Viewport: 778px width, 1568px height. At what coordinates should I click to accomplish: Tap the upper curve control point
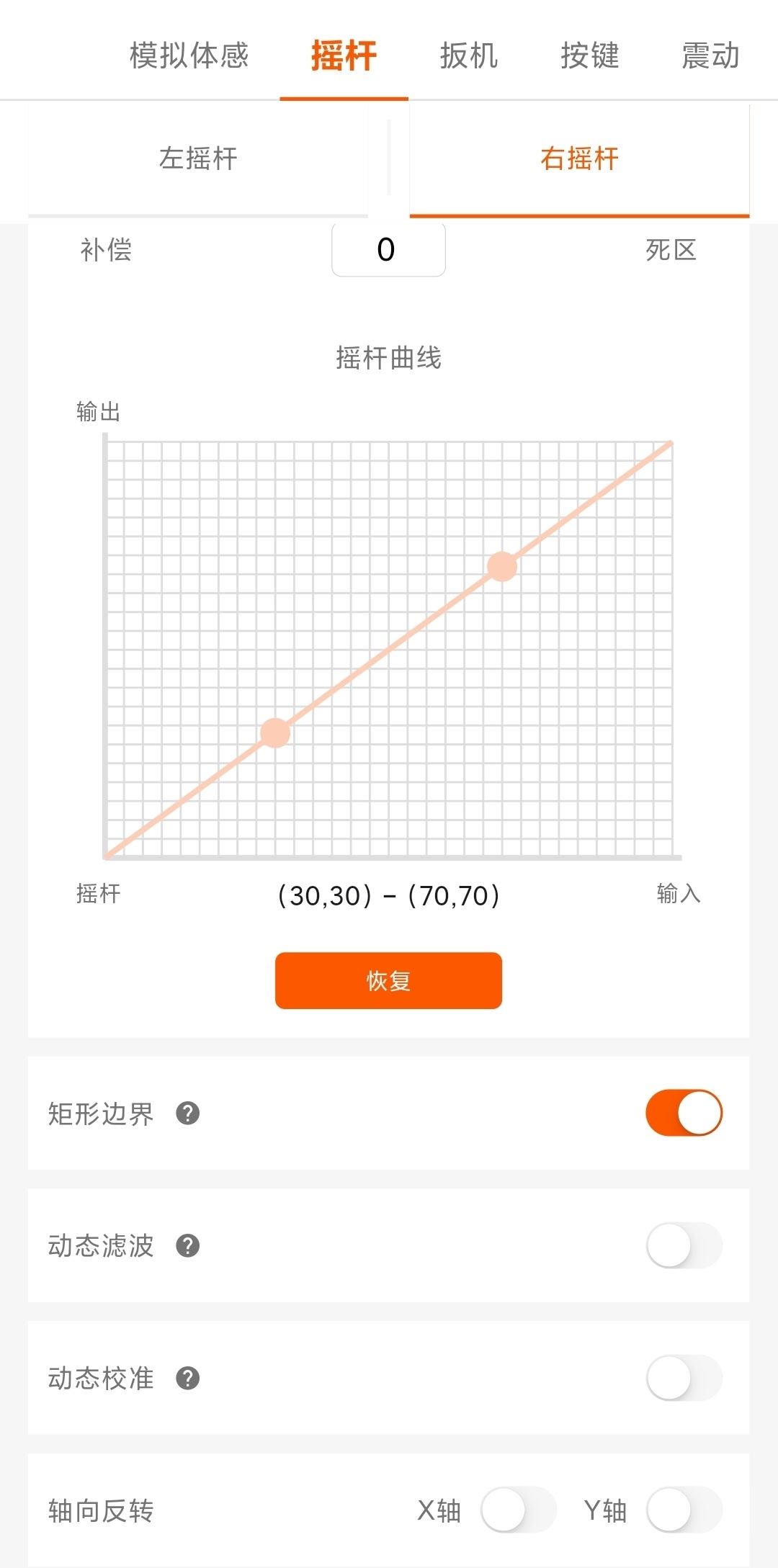[x=502, y=567]
